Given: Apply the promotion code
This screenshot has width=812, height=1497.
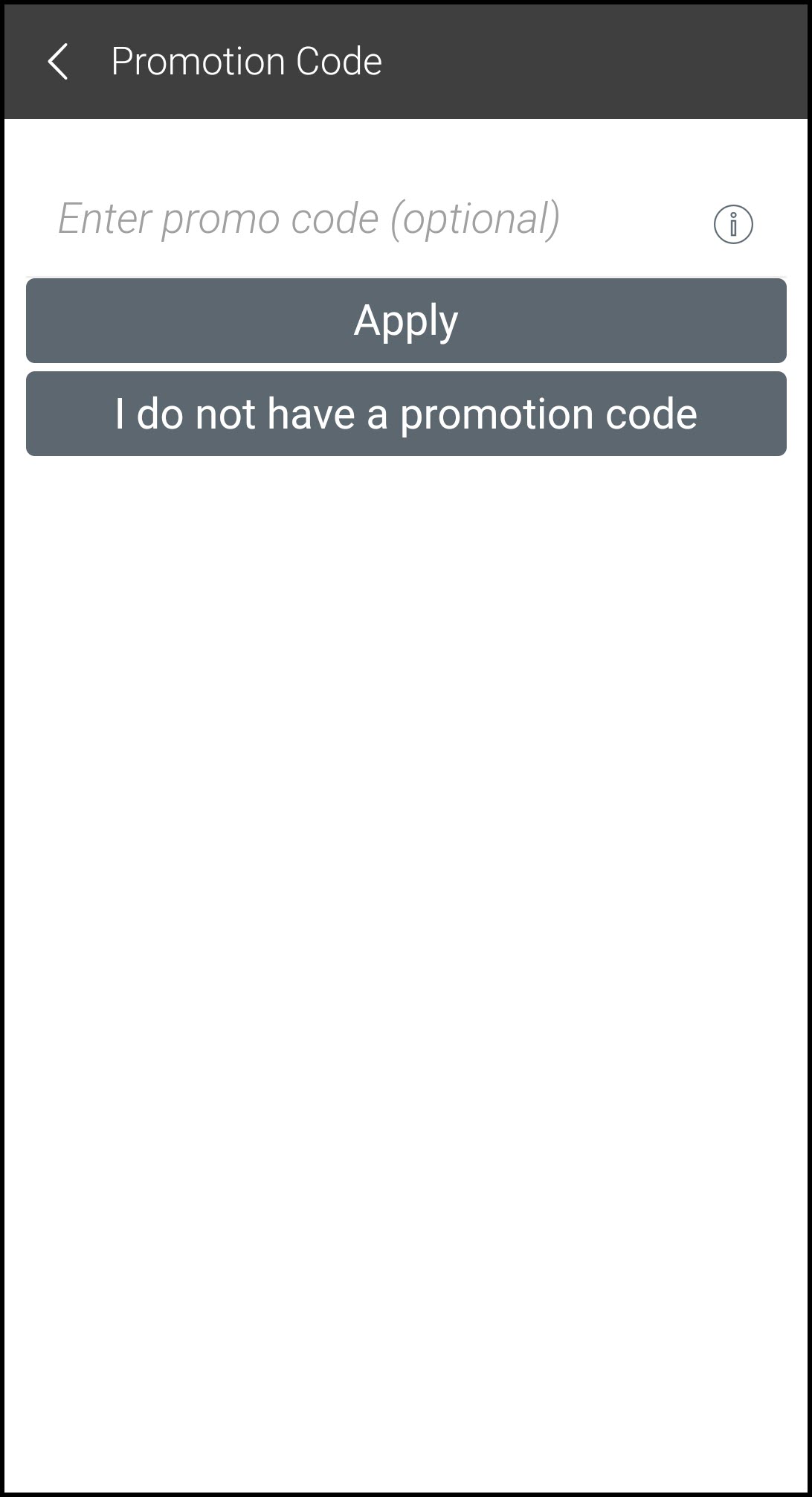Looking at the screenshot, I should pos(406,321).
